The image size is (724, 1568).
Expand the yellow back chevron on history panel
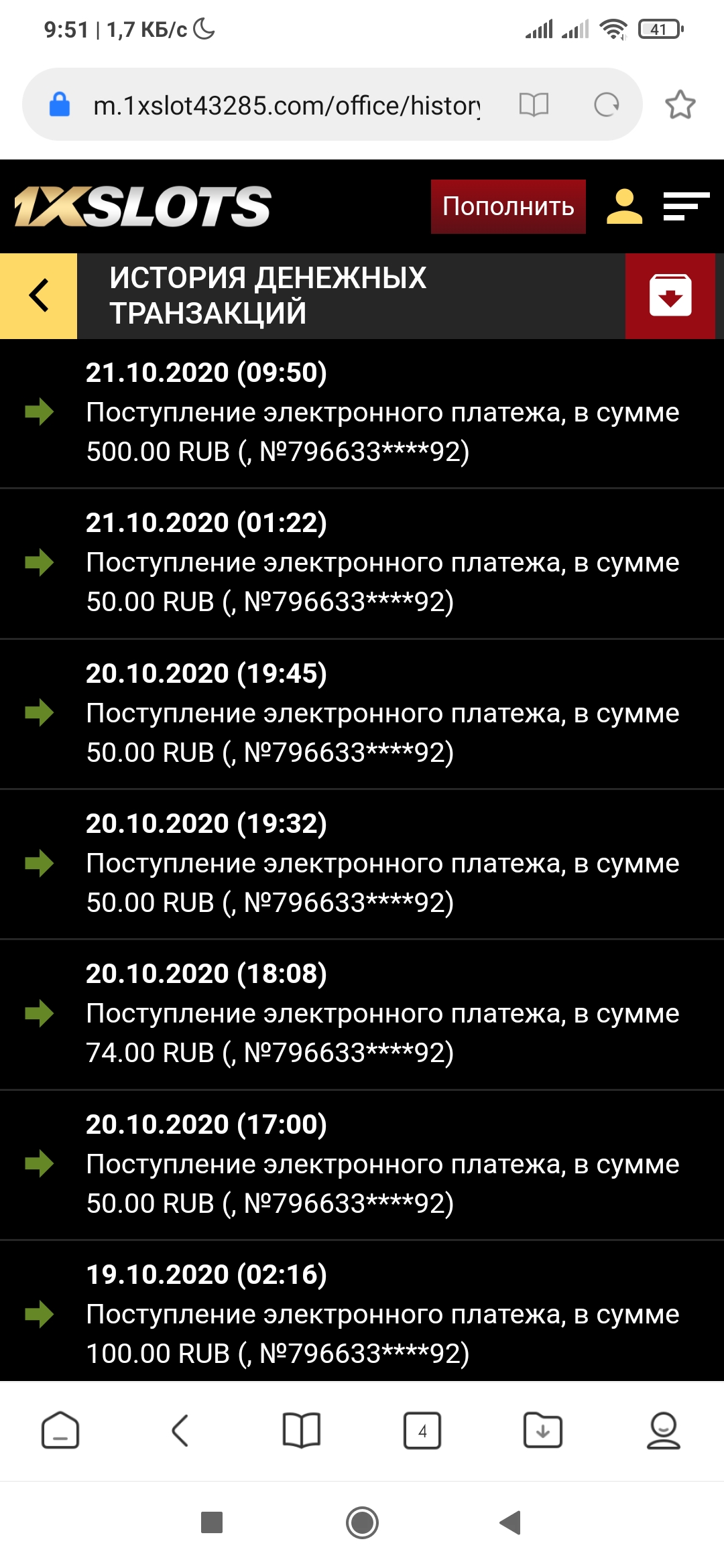38,295
